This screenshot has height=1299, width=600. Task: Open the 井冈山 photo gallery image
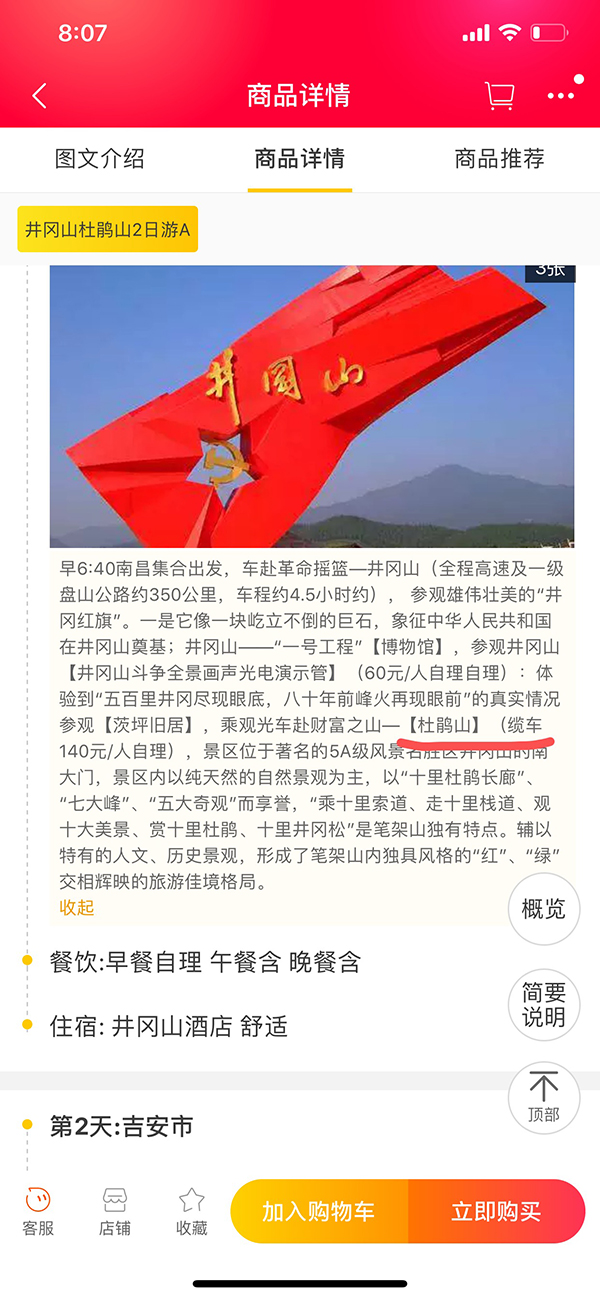pos(312,406)
